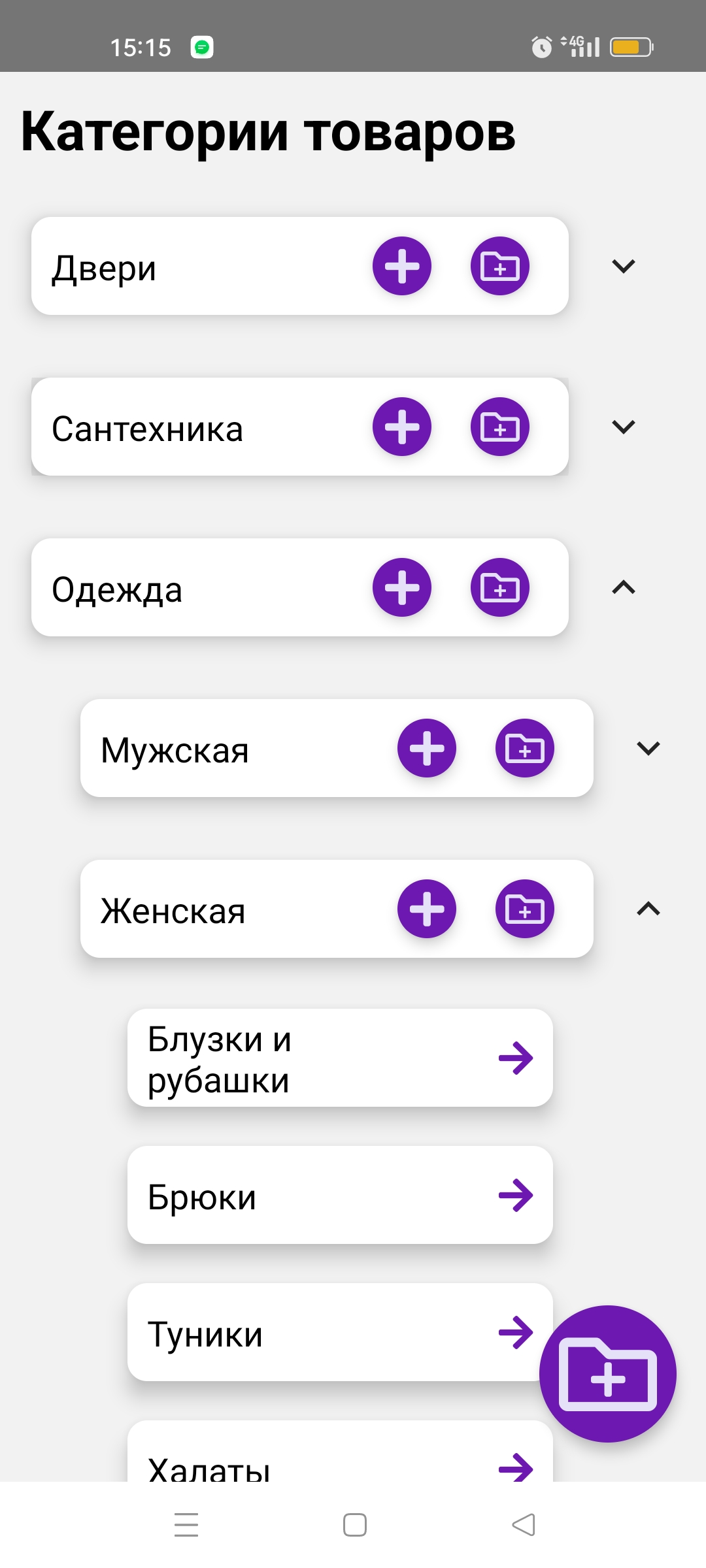The height and width of the screenshot is (1568, 706).
Task: Tap the plus button on Мужская
Action: [x=426, y=748]
